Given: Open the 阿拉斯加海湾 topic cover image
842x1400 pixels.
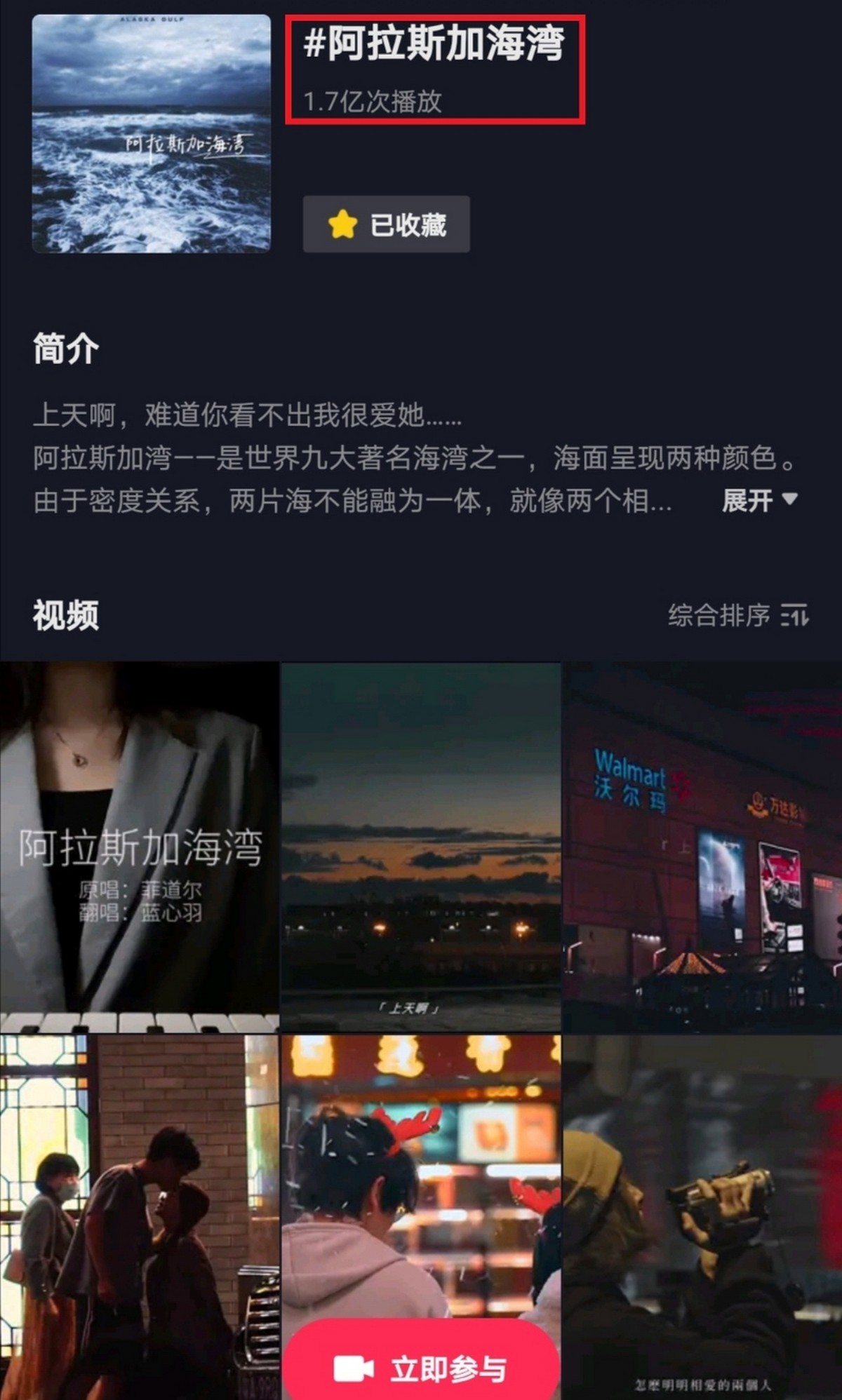Looking at the screenshot, I should (x=152, y=133).
